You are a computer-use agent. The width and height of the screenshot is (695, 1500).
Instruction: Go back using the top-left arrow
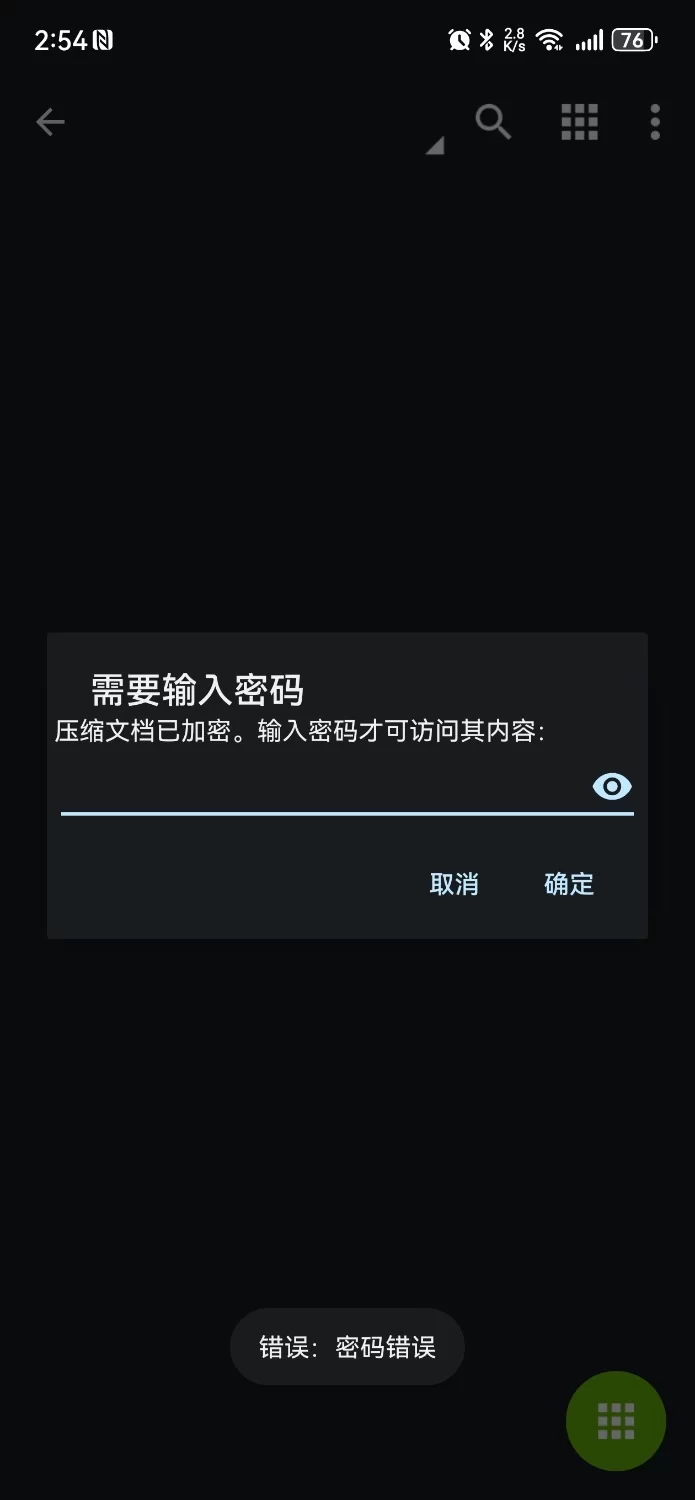click(50, 122)
